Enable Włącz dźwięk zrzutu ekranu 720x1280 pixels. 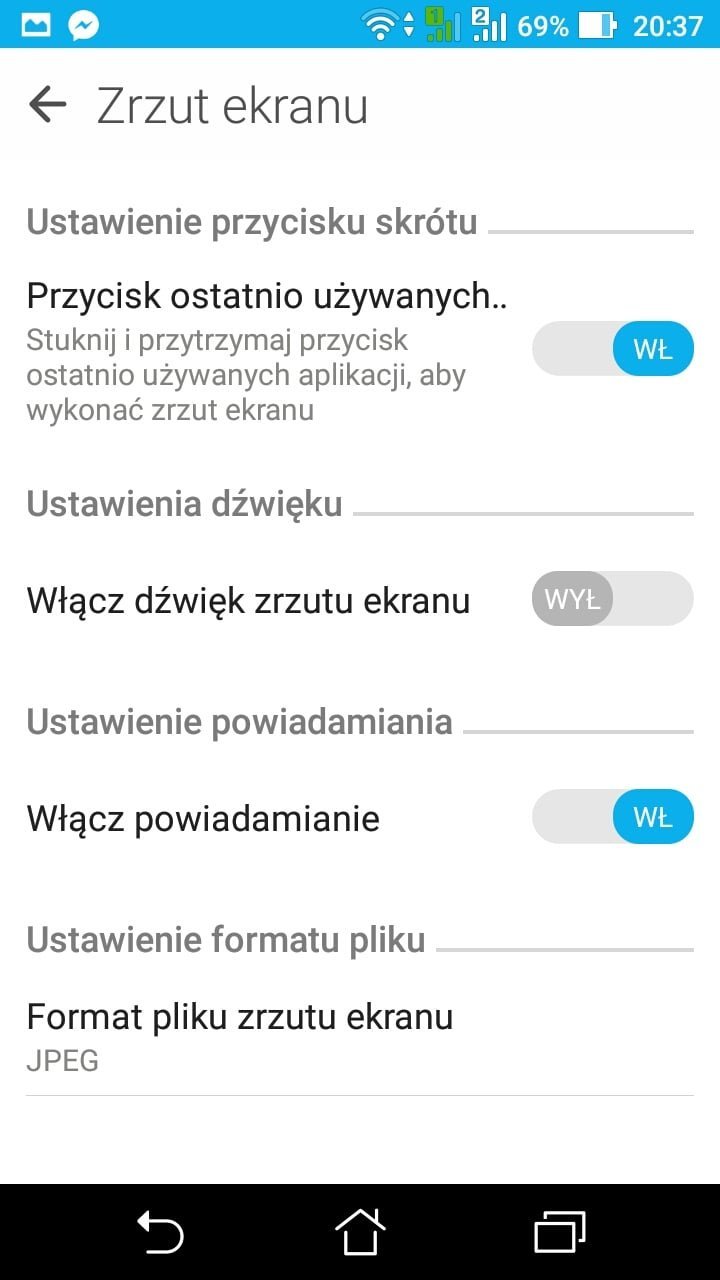point(612,599)
